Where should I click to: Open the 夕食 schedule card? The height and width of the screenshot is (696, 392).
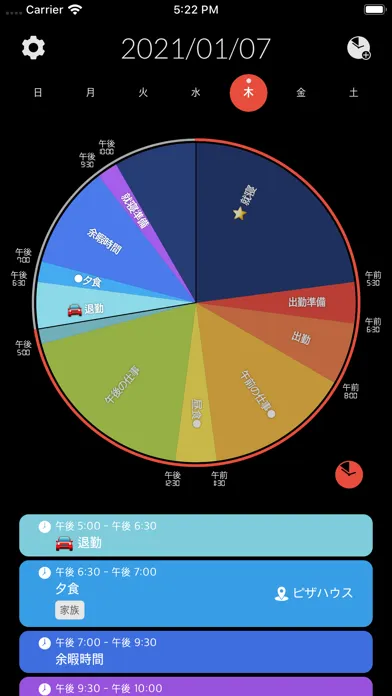coord(196,593)
